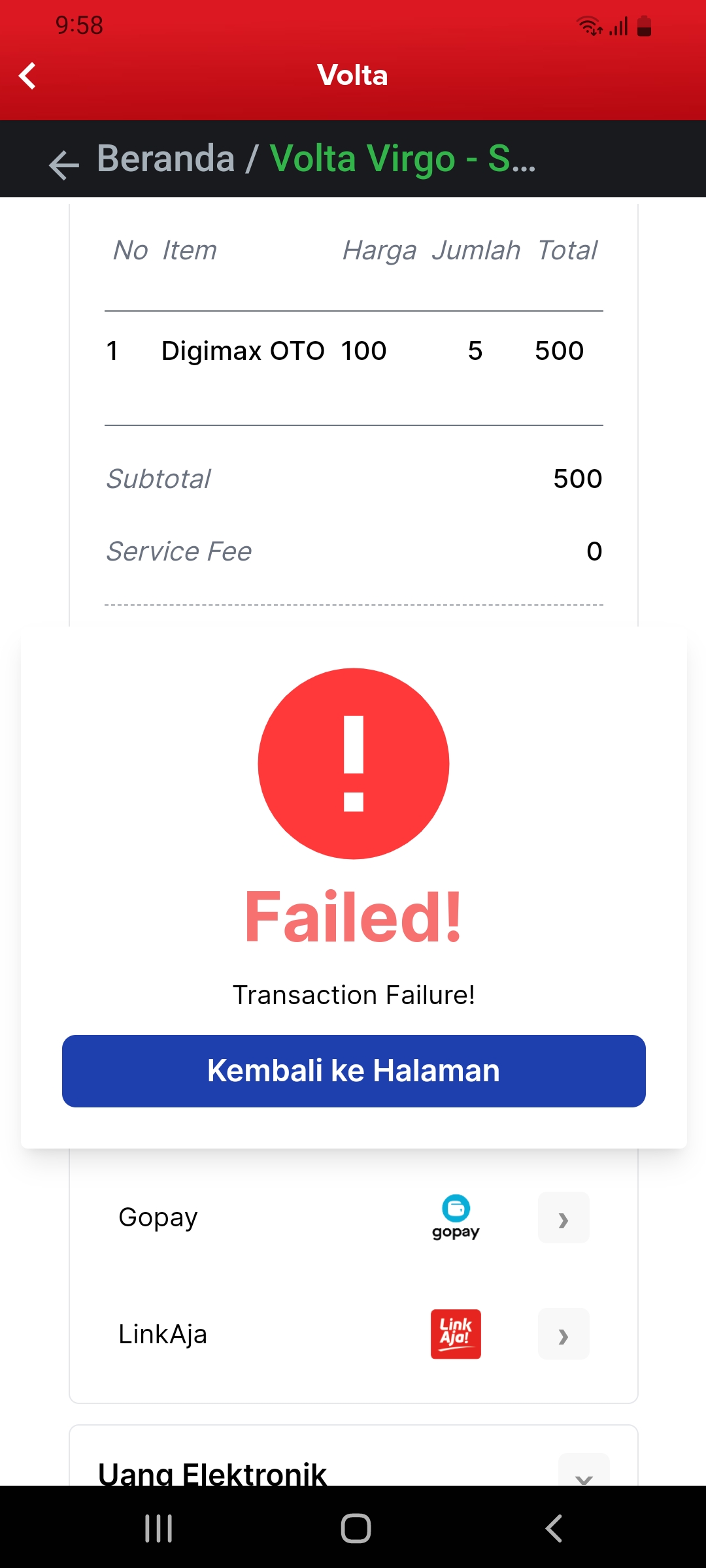The height and width of the screenshot is (1568, 706).
Task: Open the Beranda breadcrumb link
Action: [x=165, y=159]
